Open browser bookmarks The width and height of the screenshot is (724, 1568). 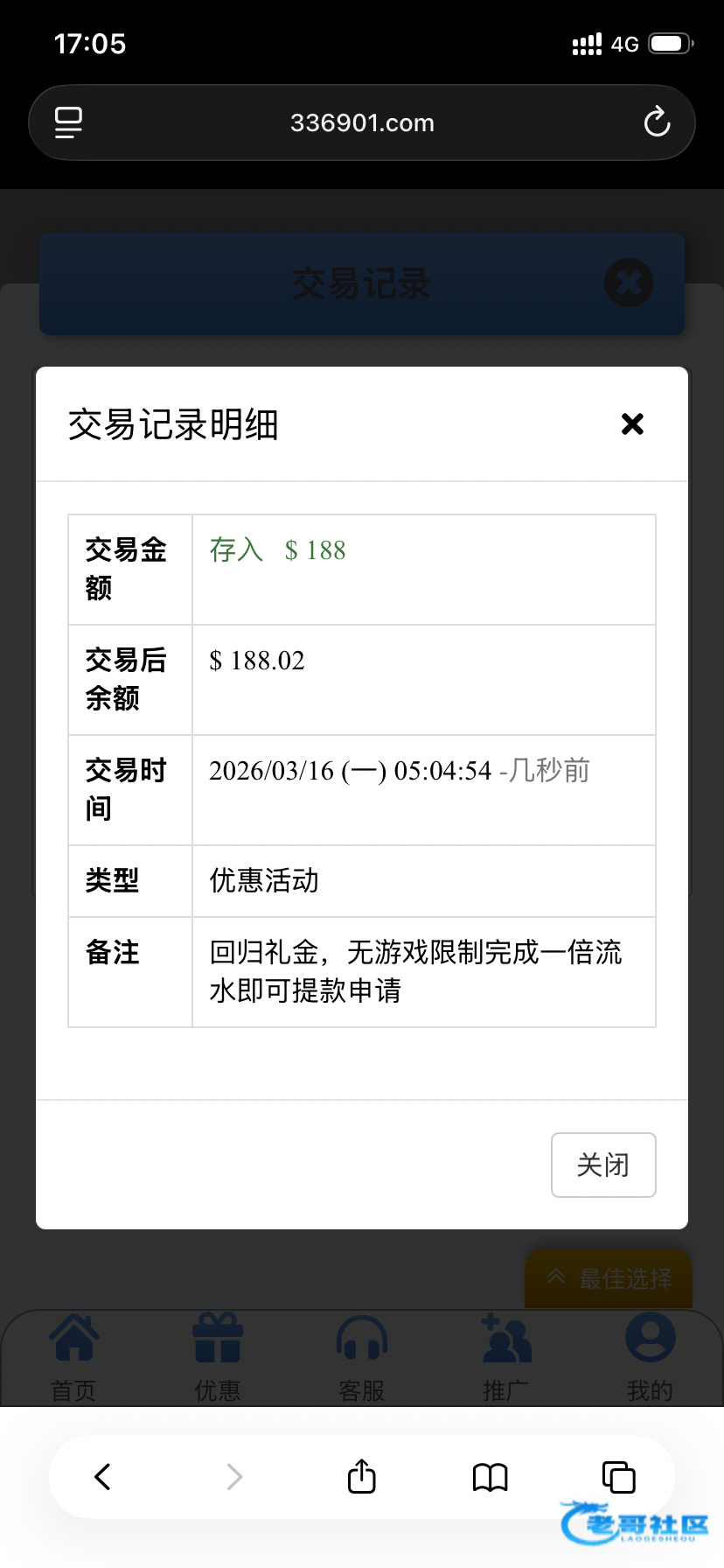click(x=491, y=1477)
